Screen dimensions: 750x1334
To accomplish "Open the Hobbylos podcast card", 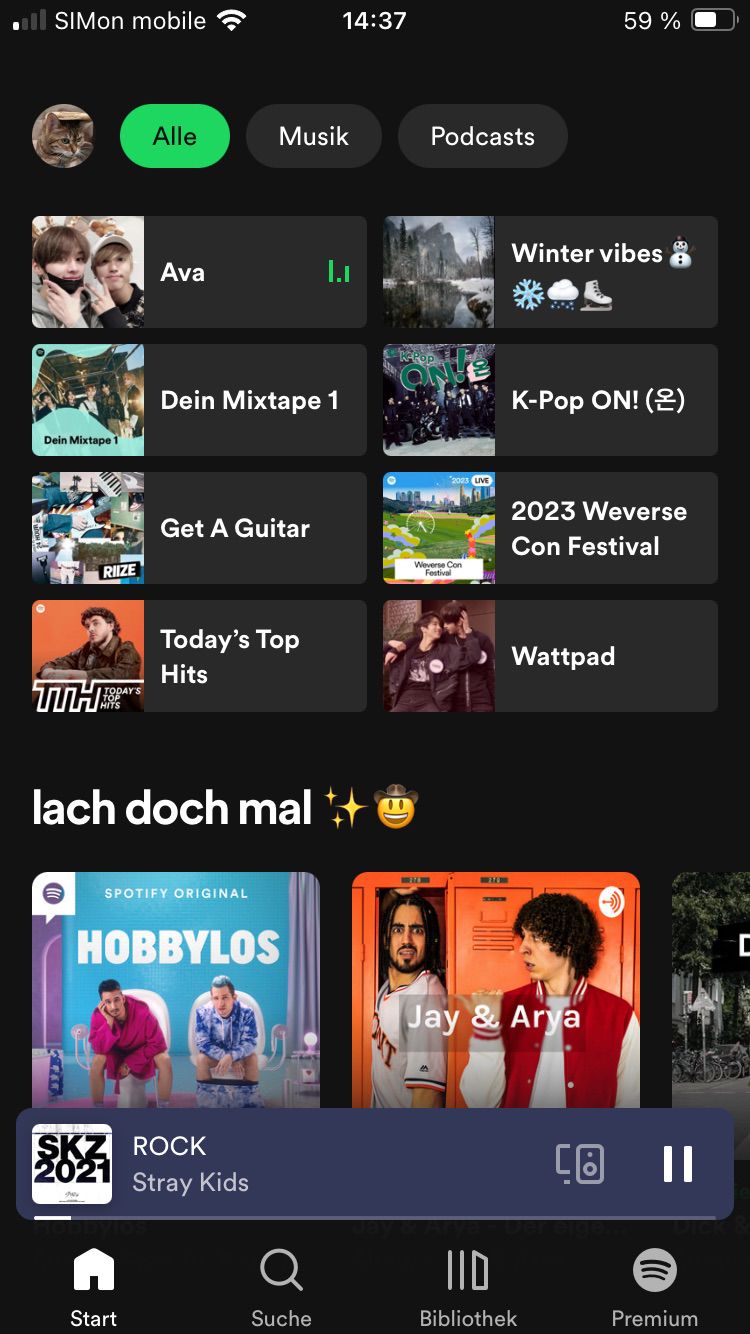I will [176, 990].
